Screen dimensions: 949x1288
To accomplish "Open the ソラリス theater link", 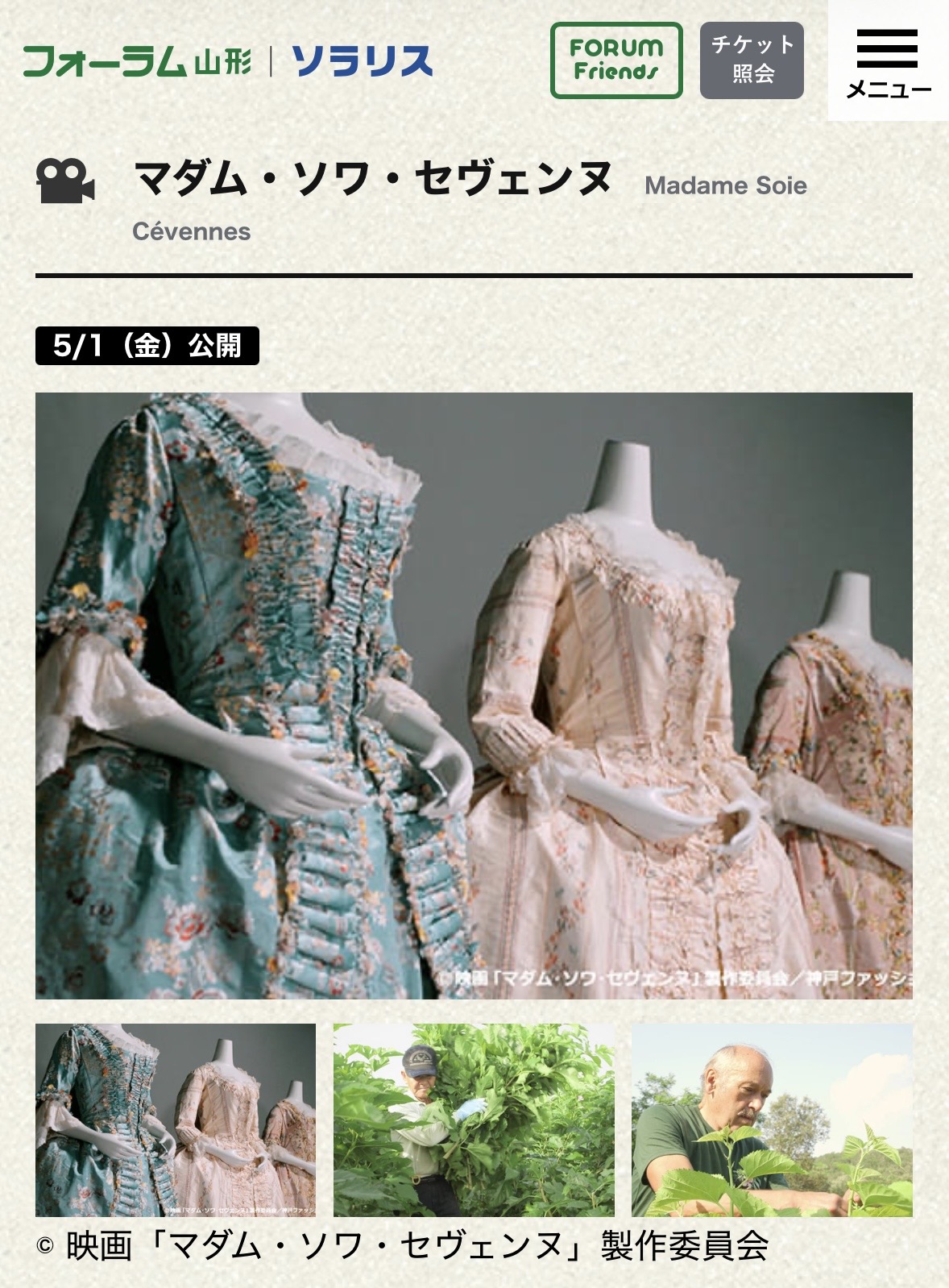I will pos(362,62).
